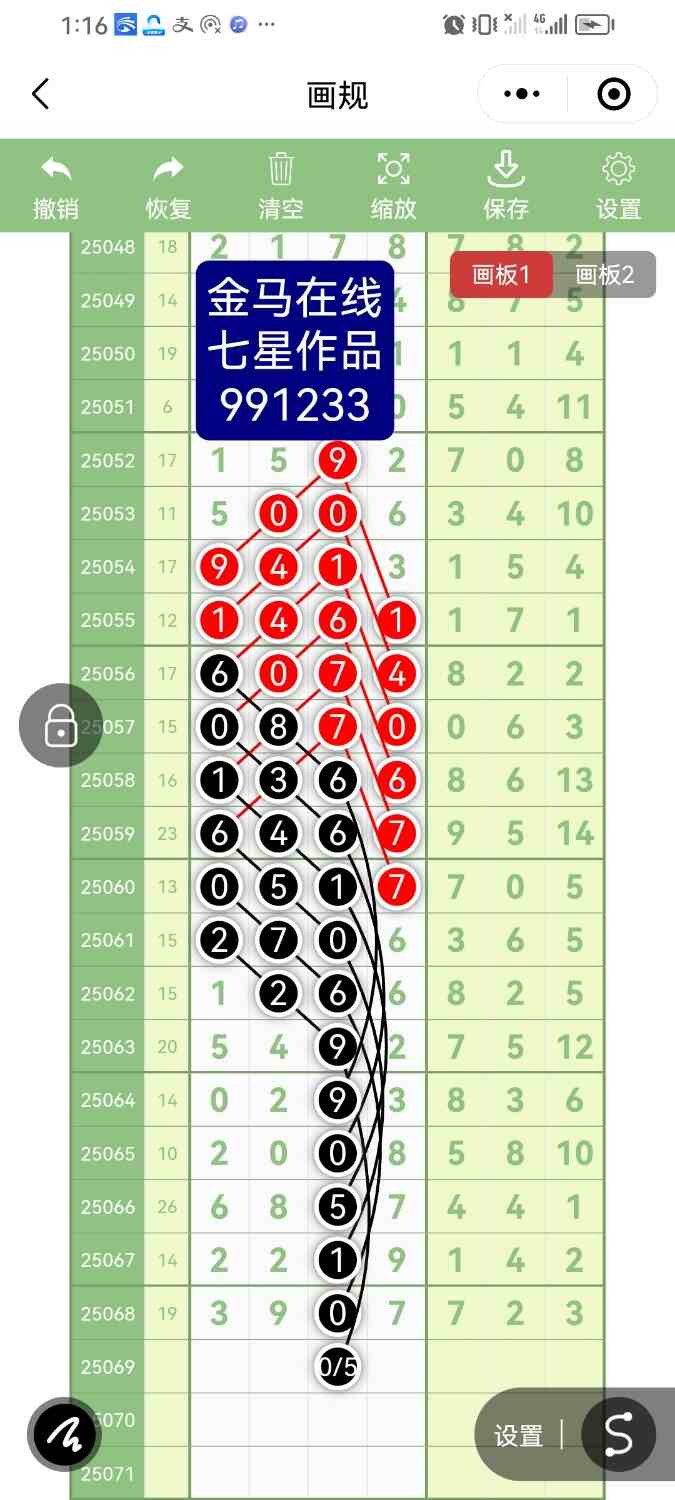The height and width of the screenshot is (1500, 675).
Task: Save the drawing with 保存
Action: (x=506, y=186)
